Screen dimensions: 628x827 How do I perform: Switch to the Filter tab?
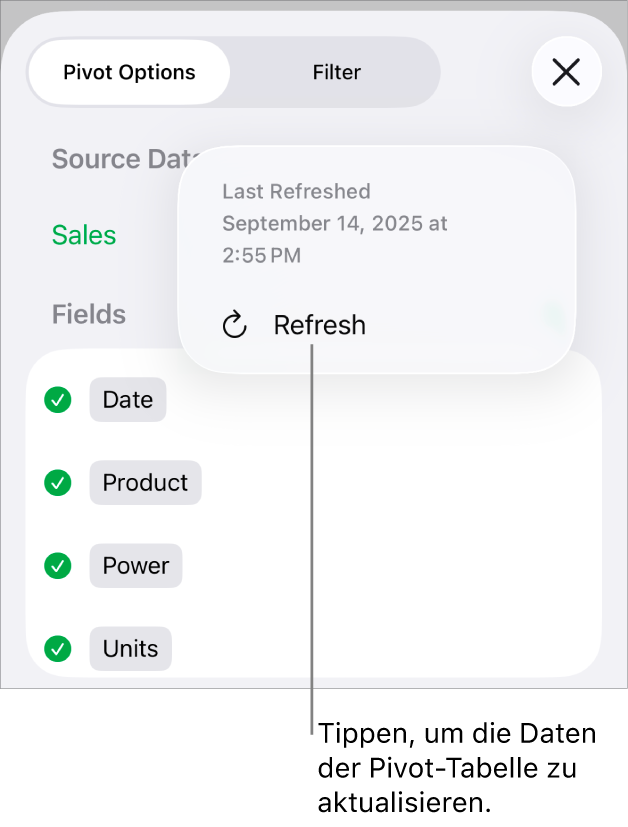[x=336, y=72]
